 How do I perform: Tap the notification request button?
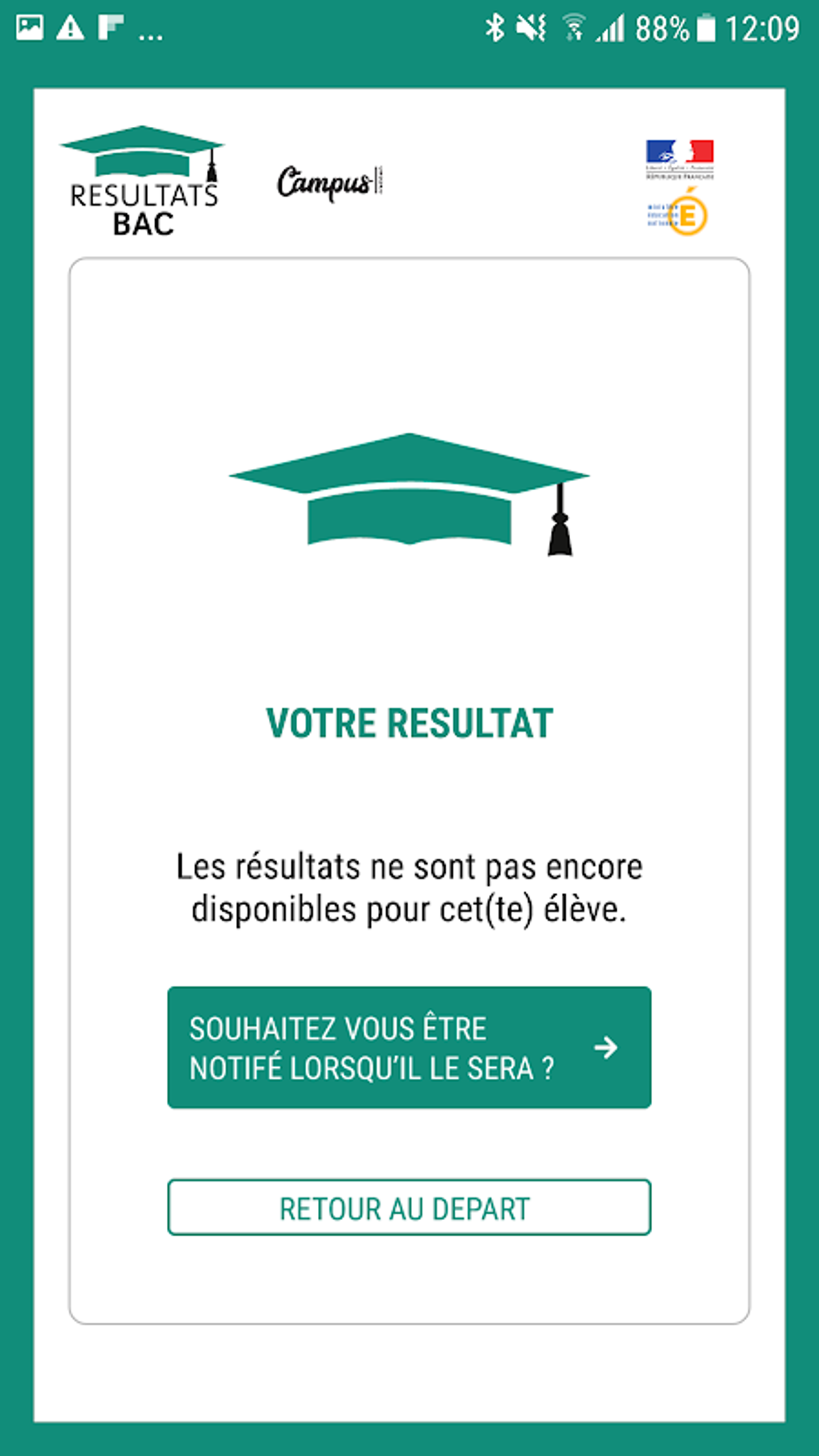tap(409, 1047)
